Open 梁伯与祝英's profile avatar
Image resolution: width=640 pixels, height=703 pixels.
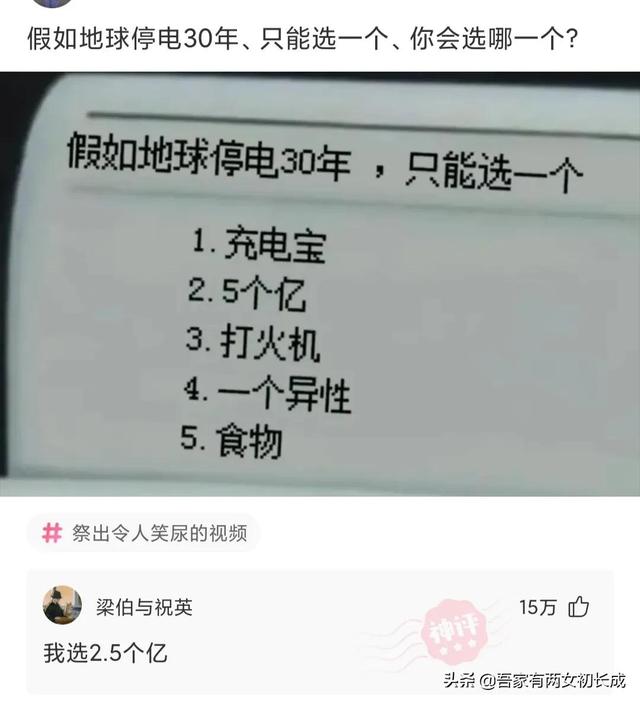(62, 606)
